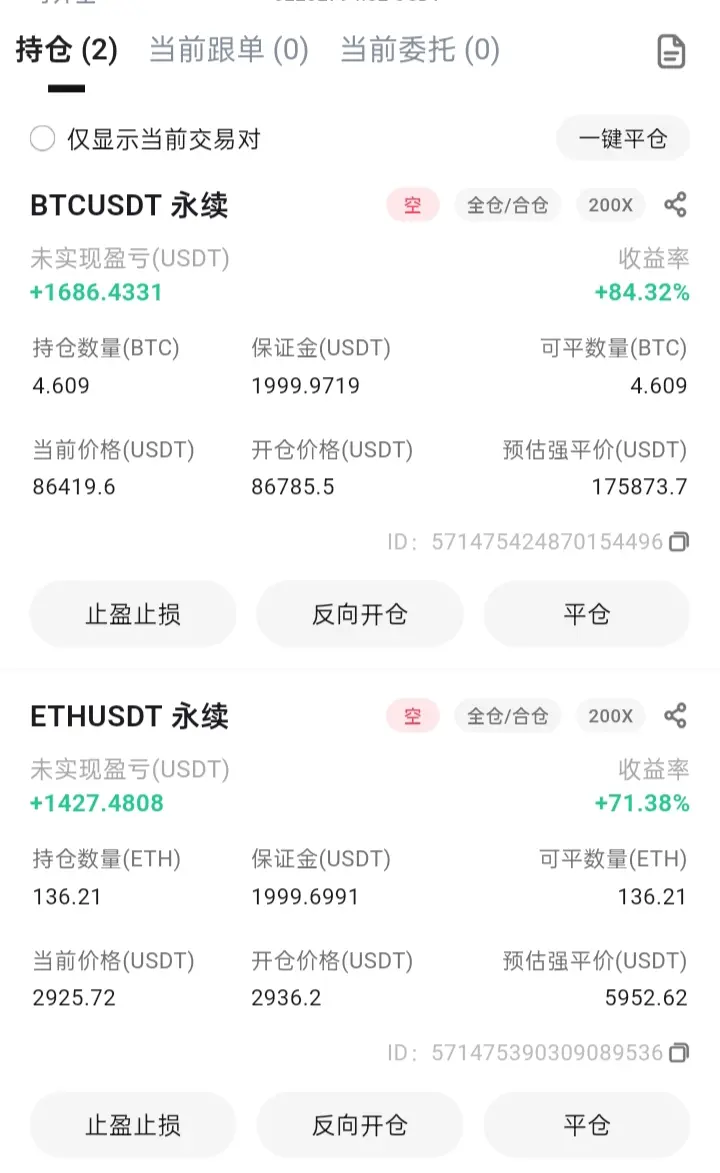The width and height of the screenshot is (720, 1173).
Task: Switch to the 当前跟单 tab
Action: pyautogui.click(x=228, y=50)
